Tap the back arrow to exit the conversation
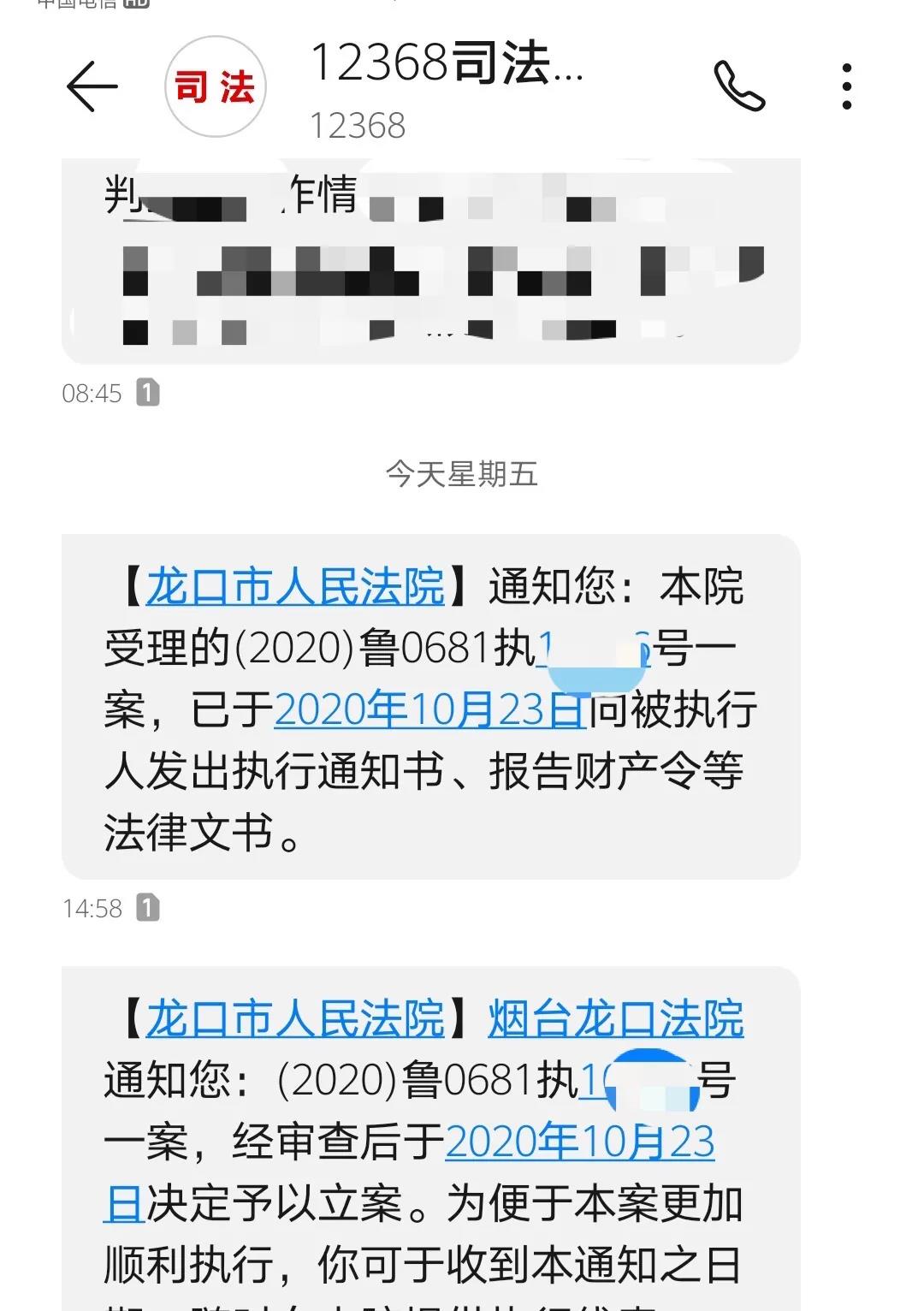Screen dimensions: 924x1311 (x=93, y=86)
